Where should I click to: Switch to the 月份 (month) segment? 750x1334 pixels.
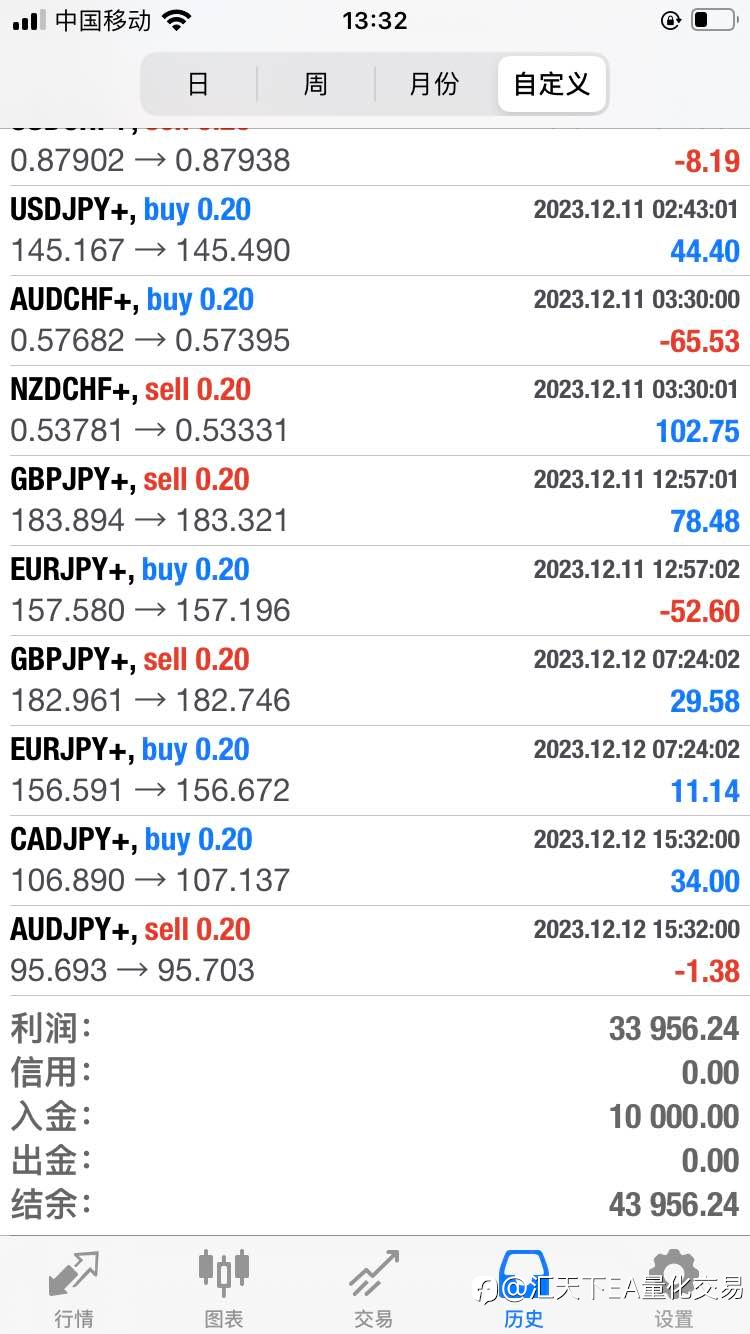434,84
